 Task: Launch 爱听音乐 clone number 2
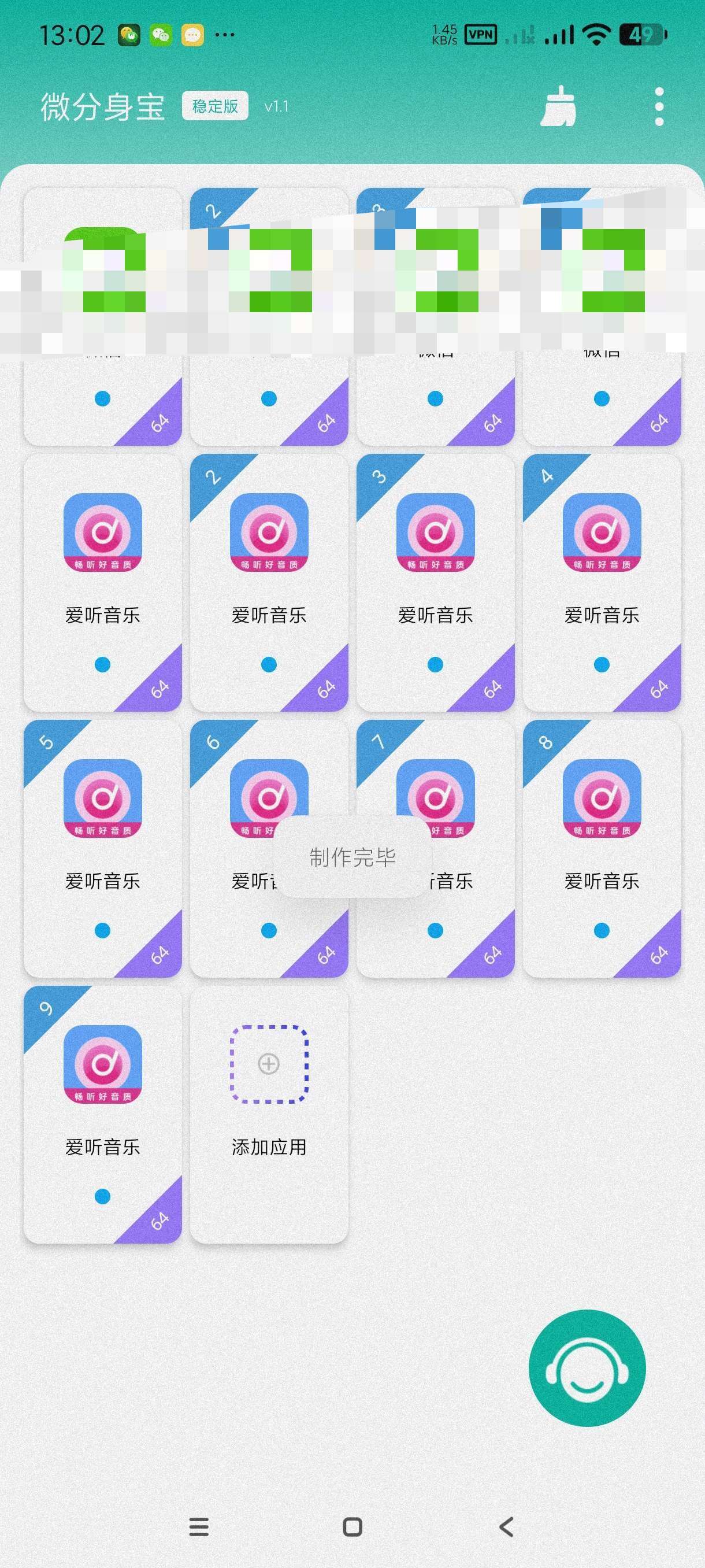click(269, 532)
